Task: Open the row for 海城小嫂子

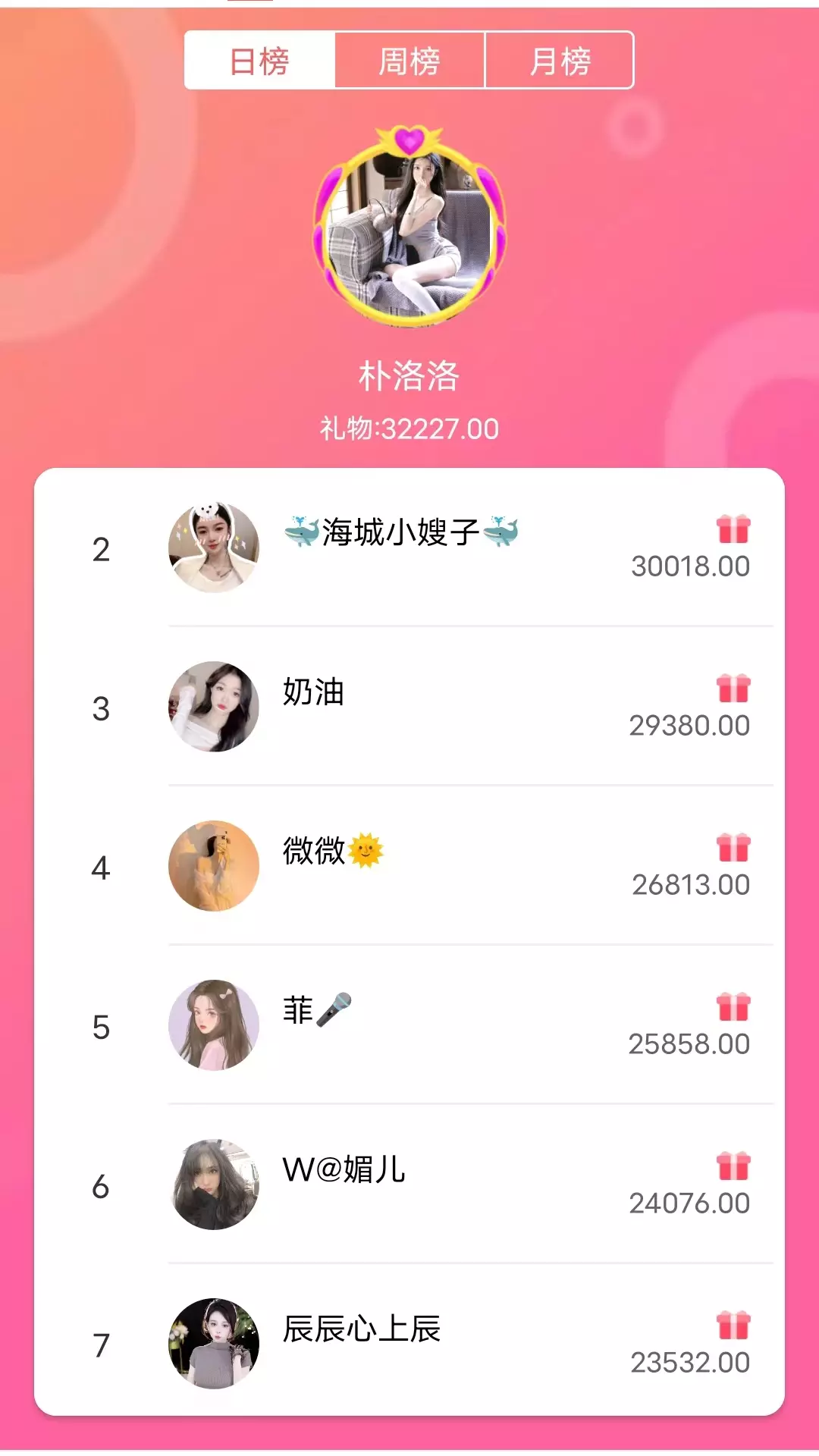Action: (x=409, y=548)
